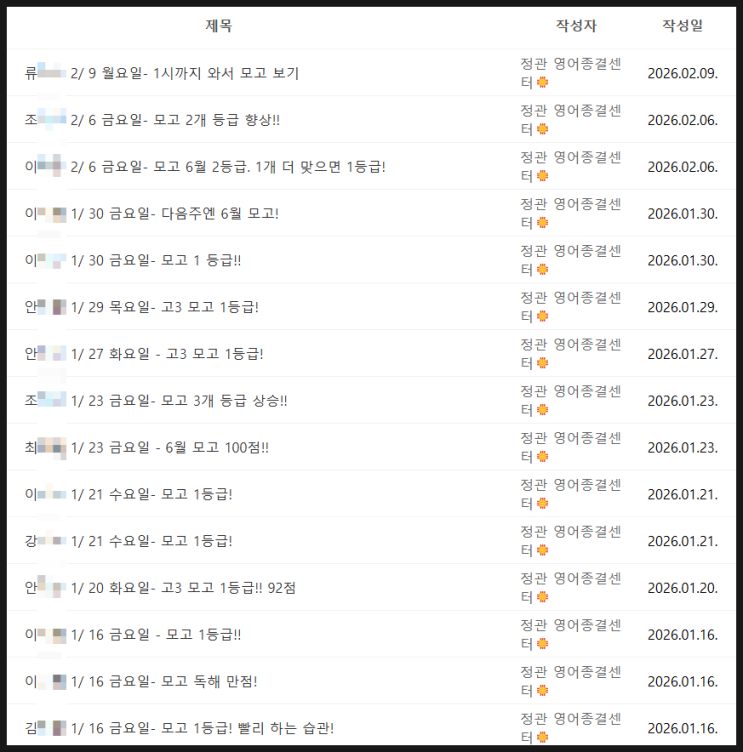The image size is (743, 752).
Task: Open post '1/30 금요일- 다음주엔 6월 모고!'
Action: [175, 214]
